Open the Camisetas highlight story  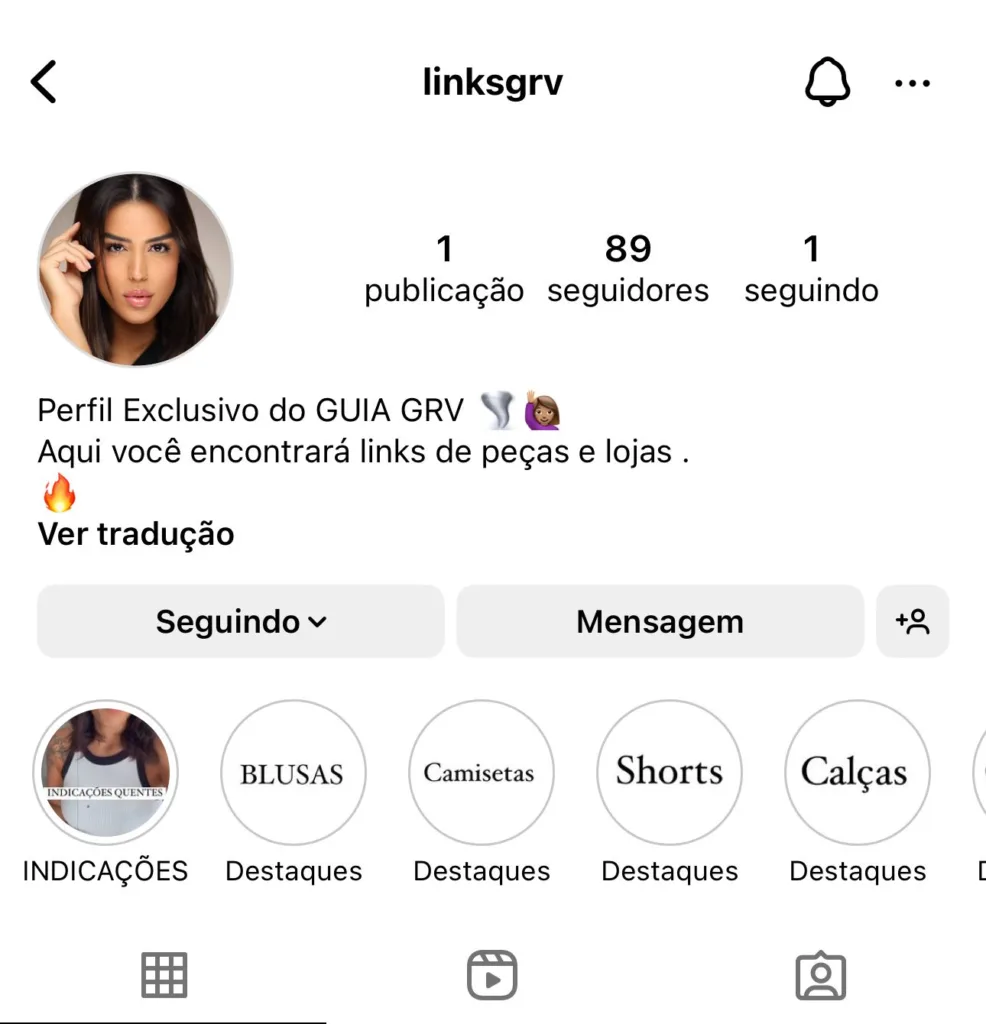tap(481, 772)
